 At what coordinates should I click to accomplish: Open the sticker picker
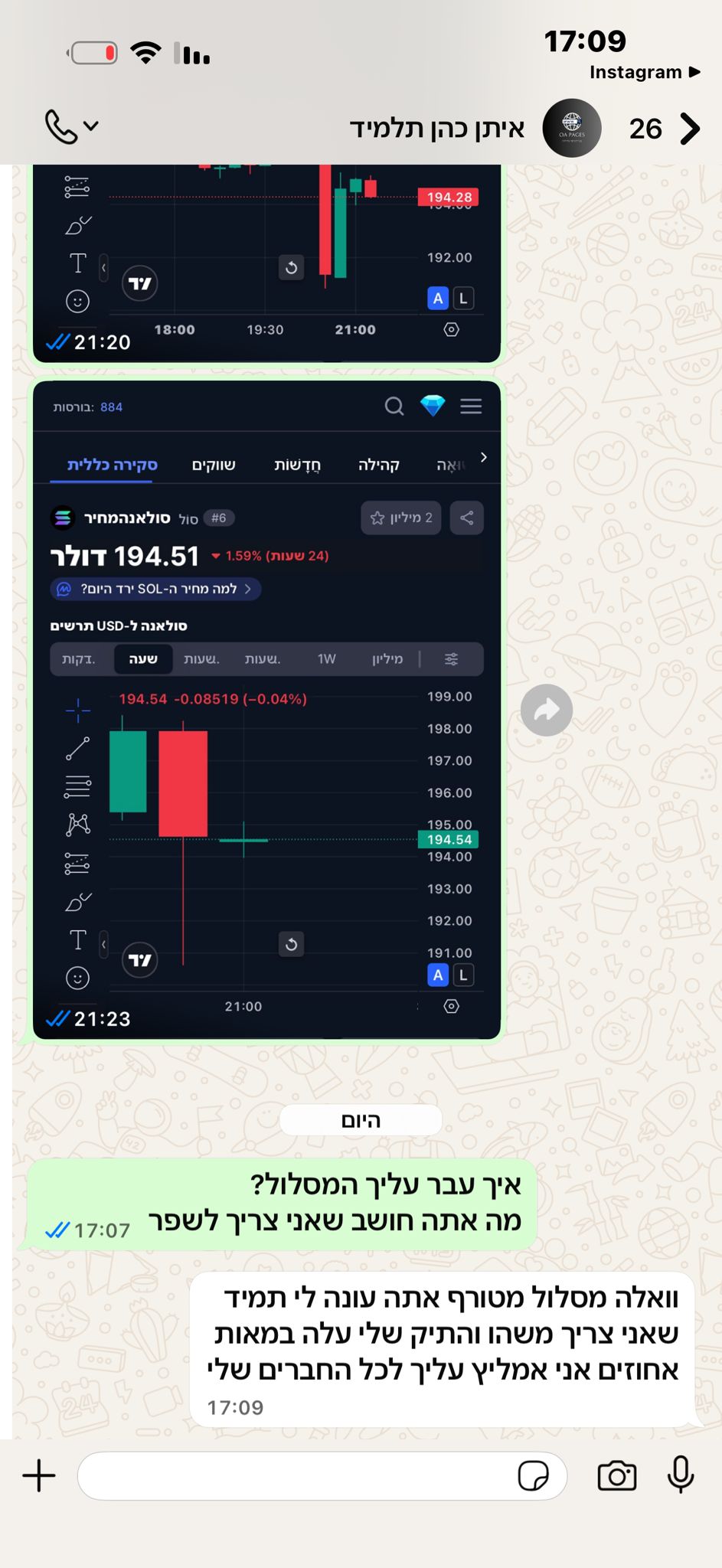click(x=533, y=1475)
